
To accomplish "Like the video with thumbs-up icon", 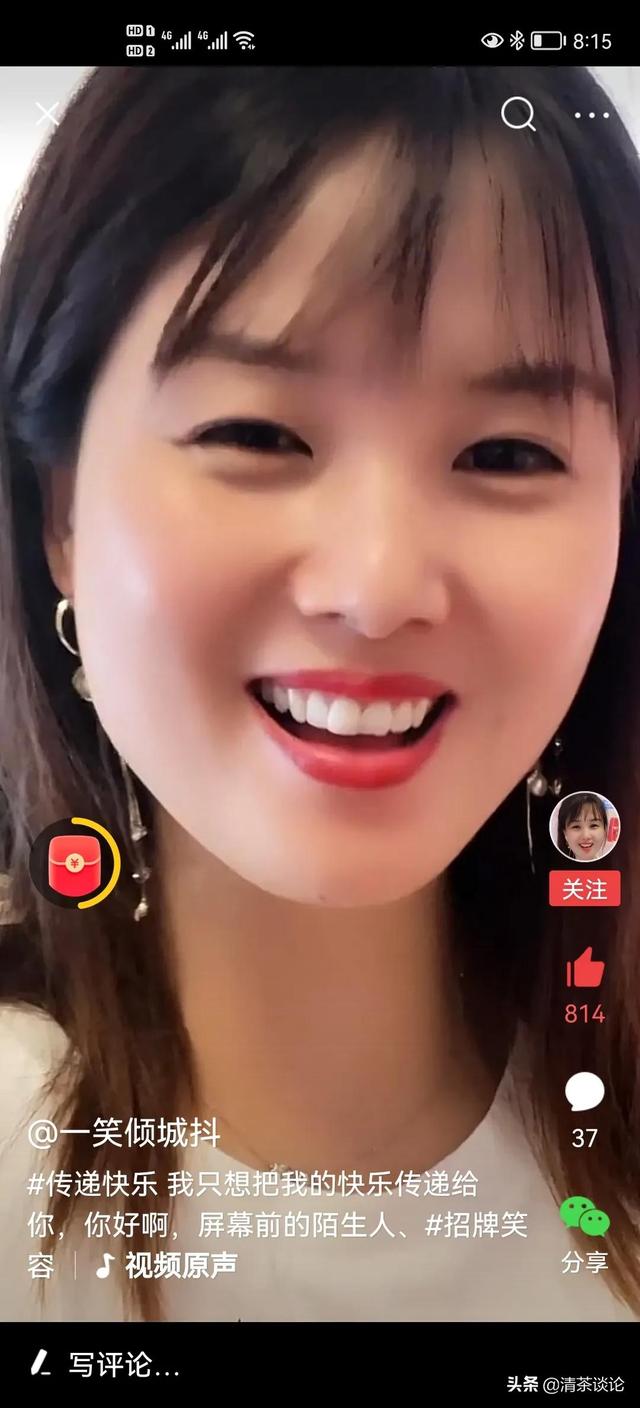I will click(x=585, y=969).
